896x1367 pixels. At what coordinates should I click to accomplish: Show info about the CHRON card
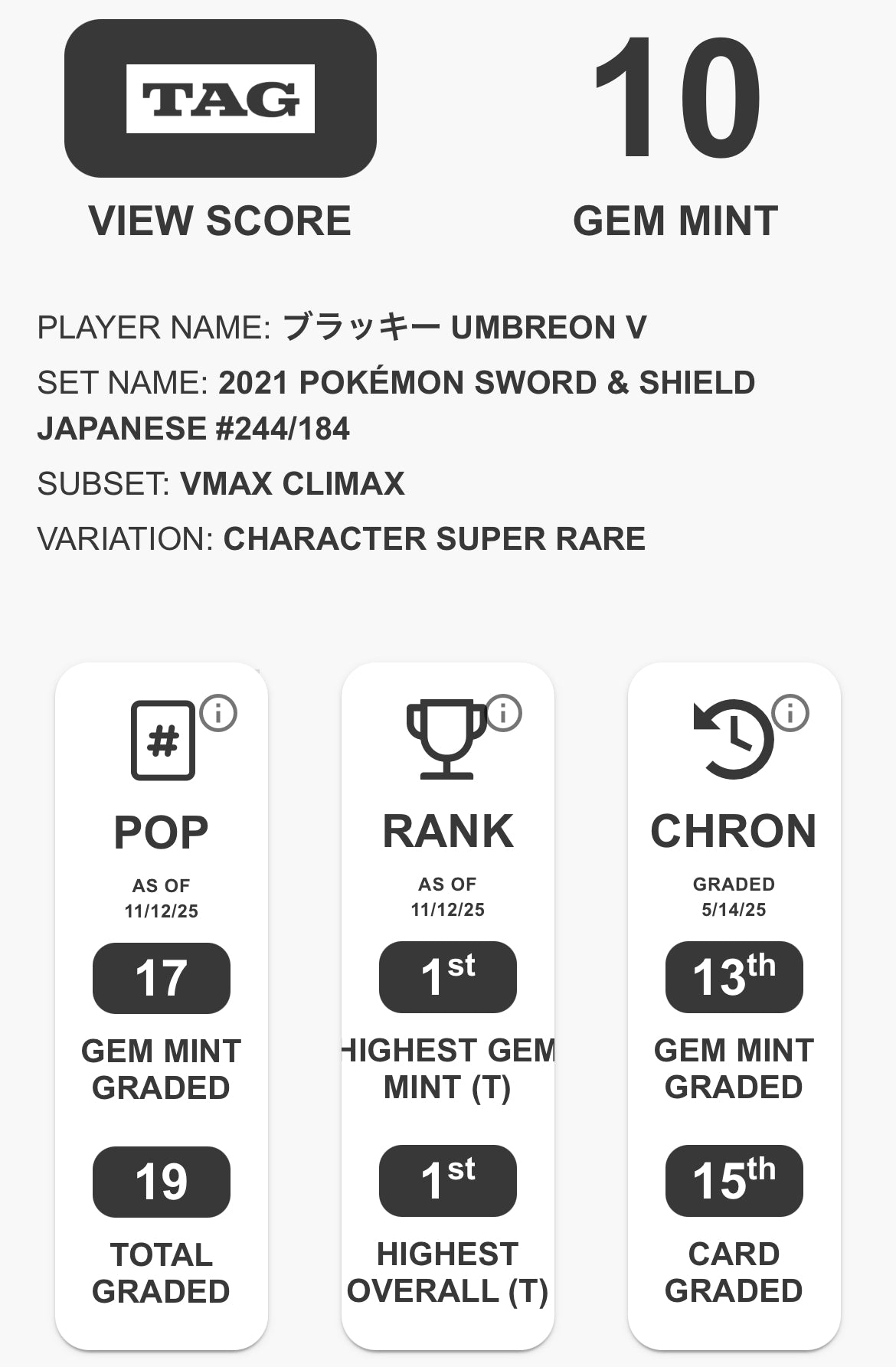point(790,714)
